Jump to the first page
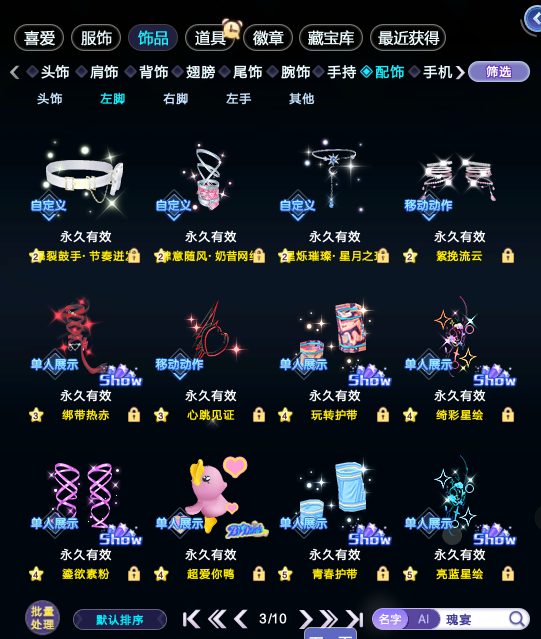Viewport: 541px width, 639px height. [x=191, y=619]
